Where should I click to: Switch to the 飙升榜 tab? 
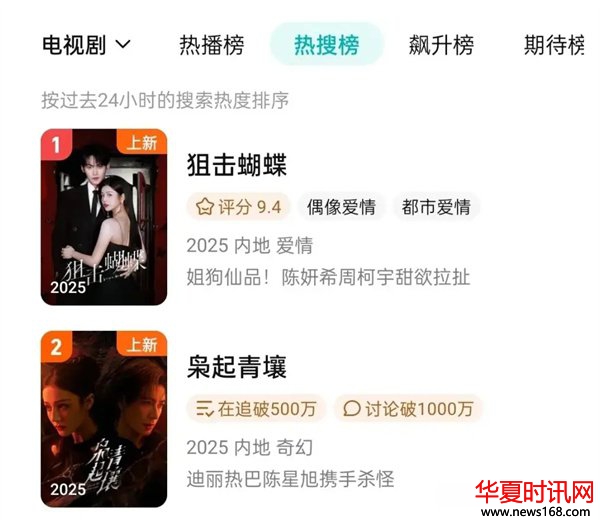point(441,45)
